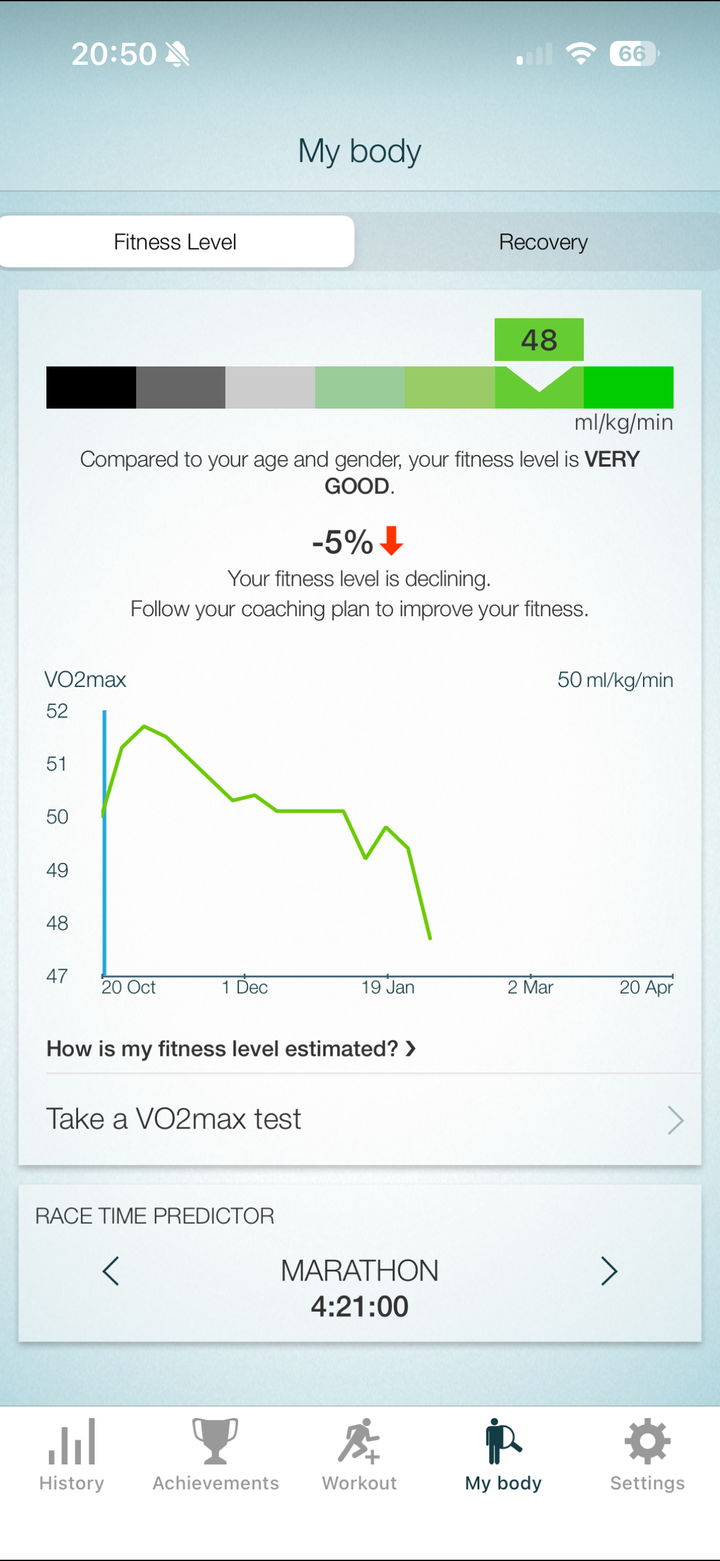Open Take a VO2max test
720x1561 pixels.
click(x=360, y=1119)
